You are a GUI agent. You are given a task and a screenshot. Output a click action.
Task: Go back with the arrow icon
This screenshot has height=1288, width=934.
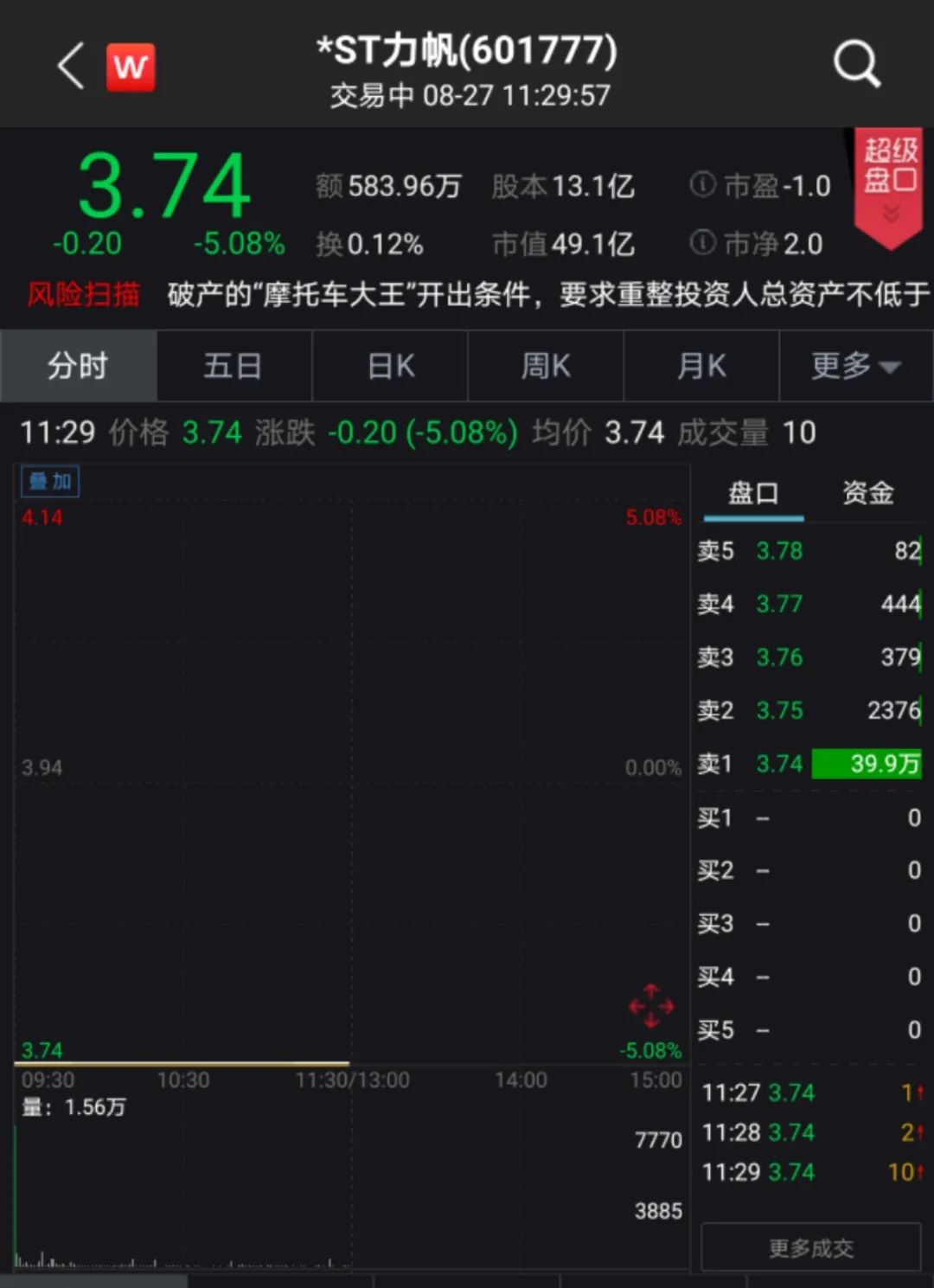click(x=71, y=66)
